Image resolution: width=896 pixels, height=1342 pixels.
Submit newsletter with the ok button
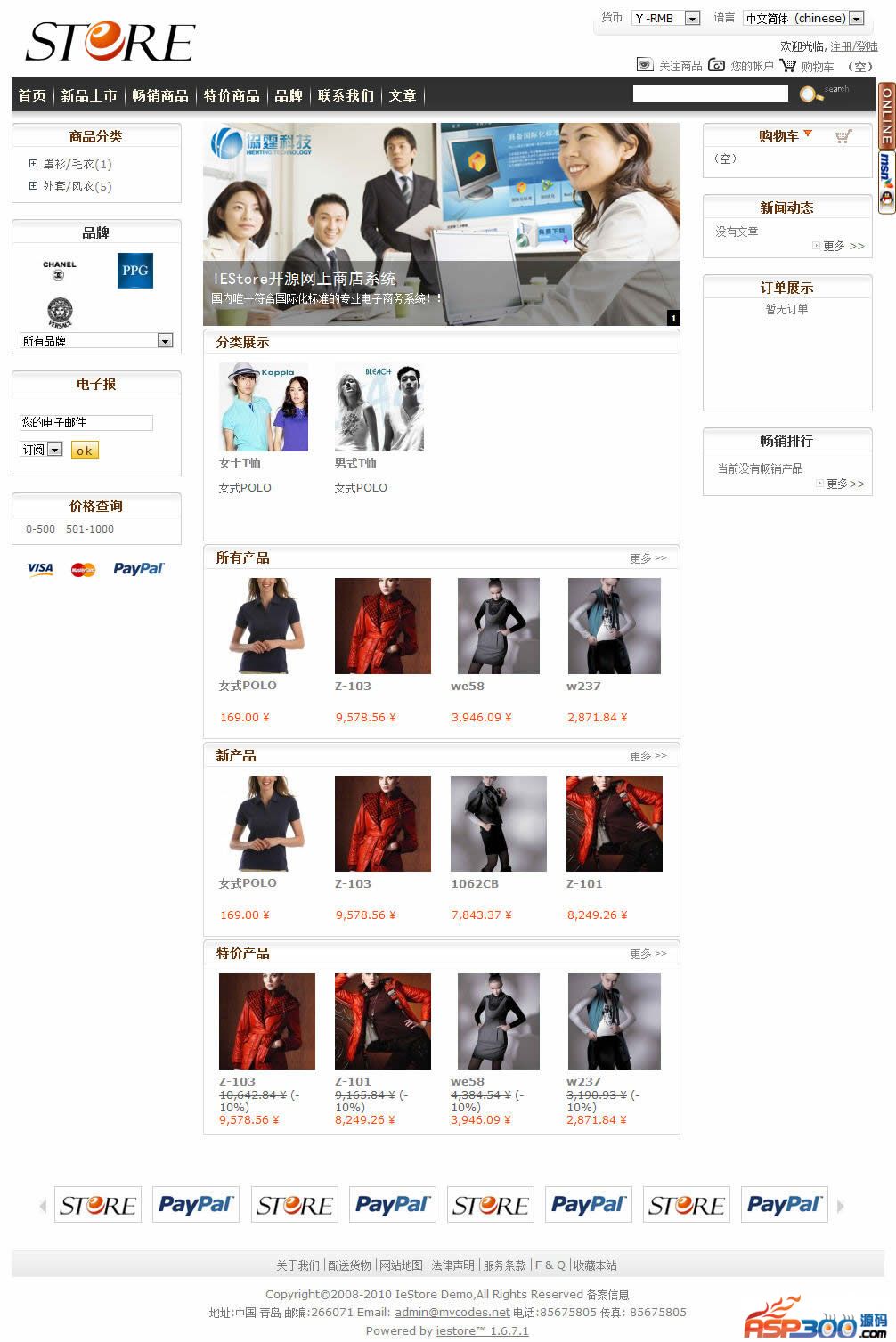(x=85, y=451)
